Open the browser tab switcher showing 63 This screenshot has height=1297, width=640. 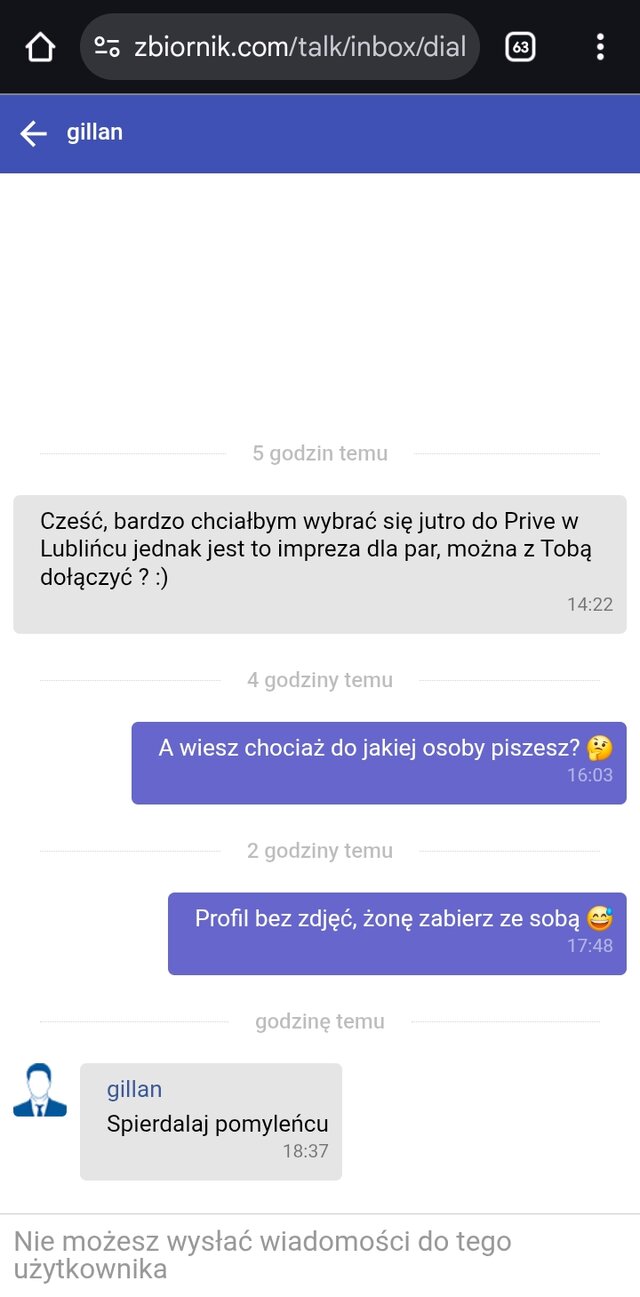tap(520, 47)
